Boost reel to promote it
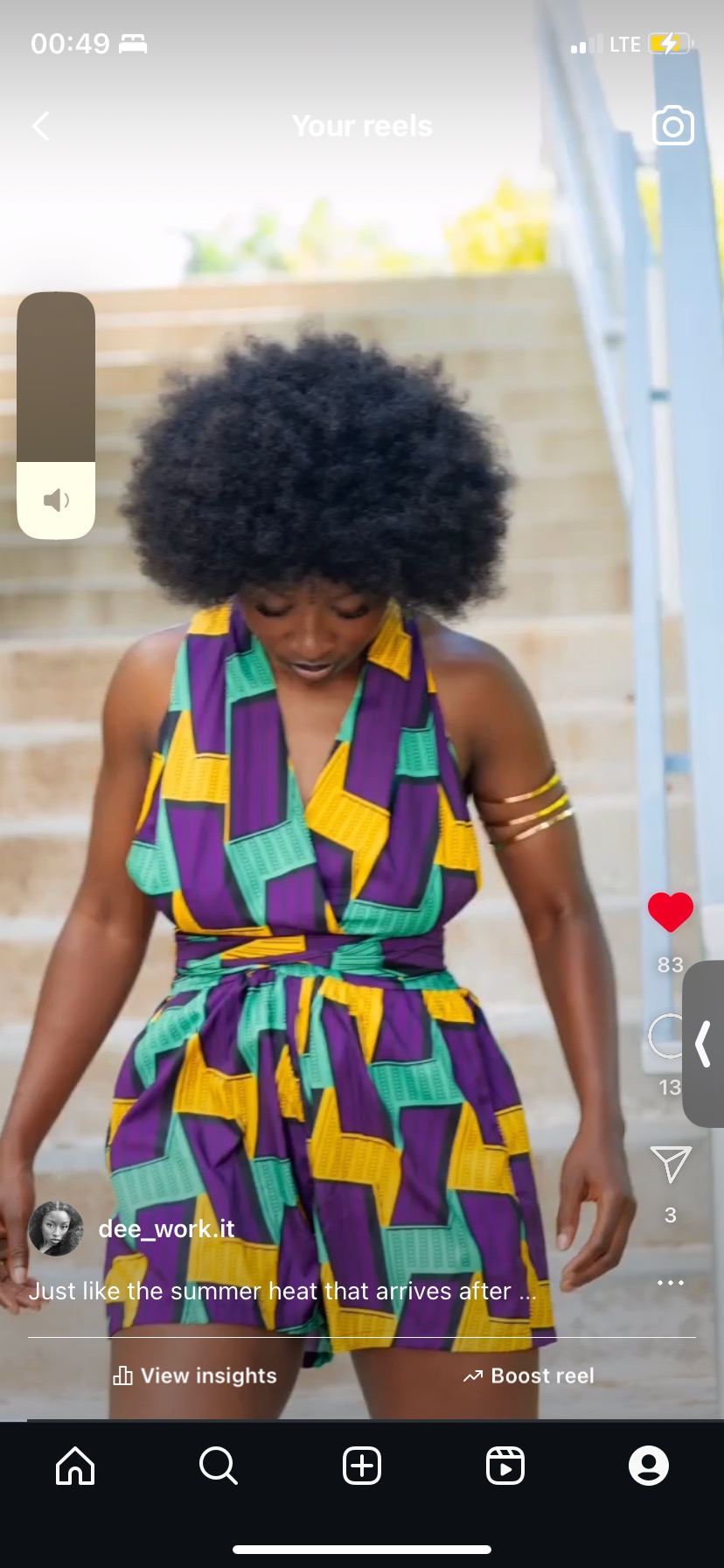The image size is (724, 1568). point(529,1375)
